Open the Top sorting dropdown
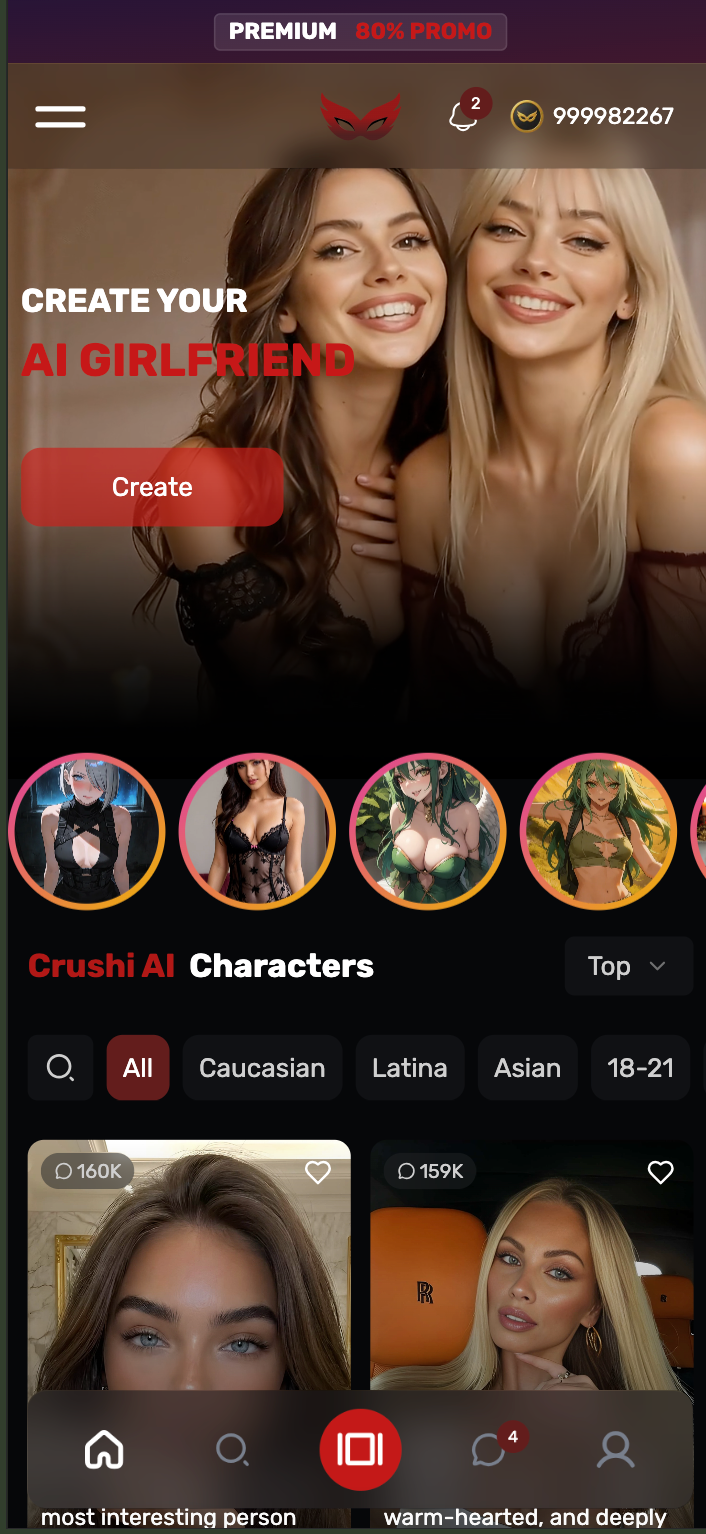Viewport: 706px width, 1534px height. click(x=628, y=966)
